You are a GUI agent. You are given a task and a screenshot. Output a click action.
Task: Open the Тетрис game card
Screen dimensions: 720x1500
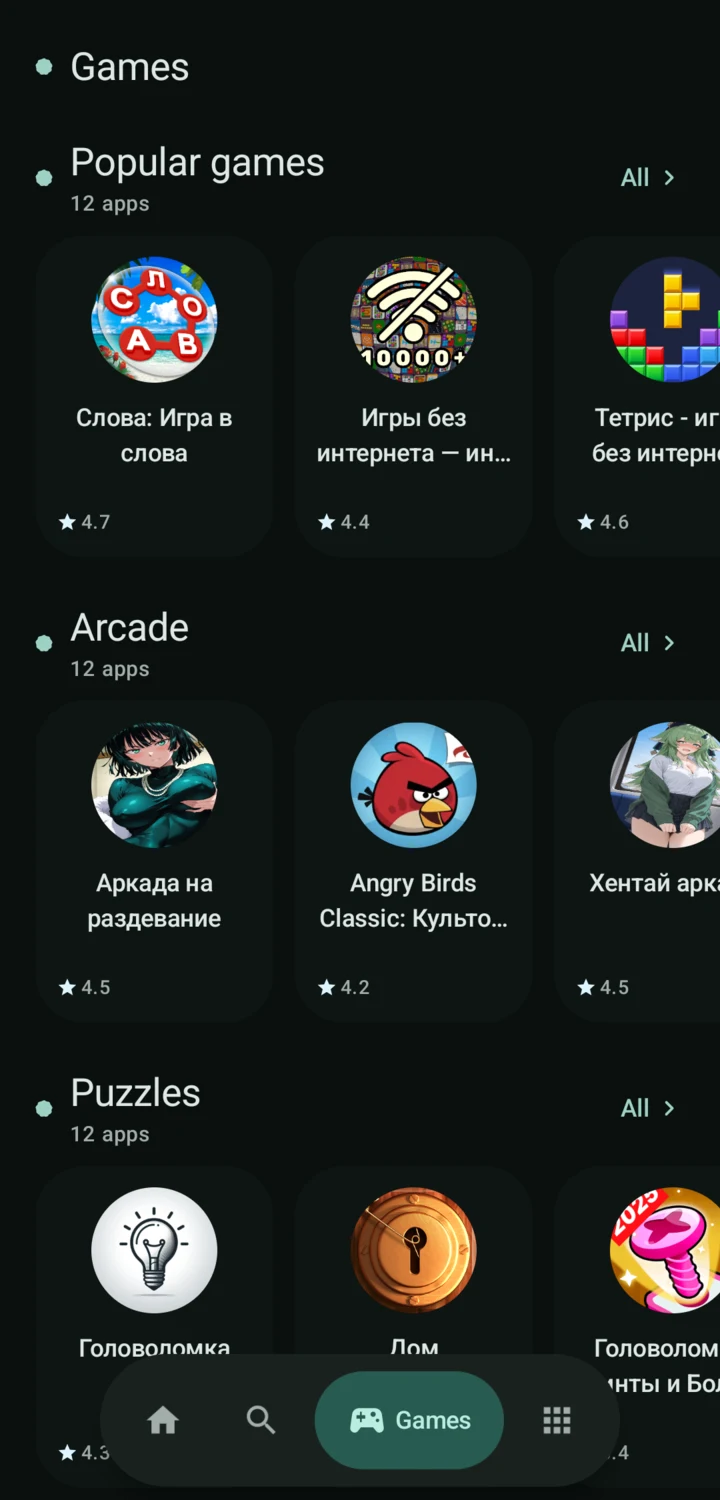point(638,396)
